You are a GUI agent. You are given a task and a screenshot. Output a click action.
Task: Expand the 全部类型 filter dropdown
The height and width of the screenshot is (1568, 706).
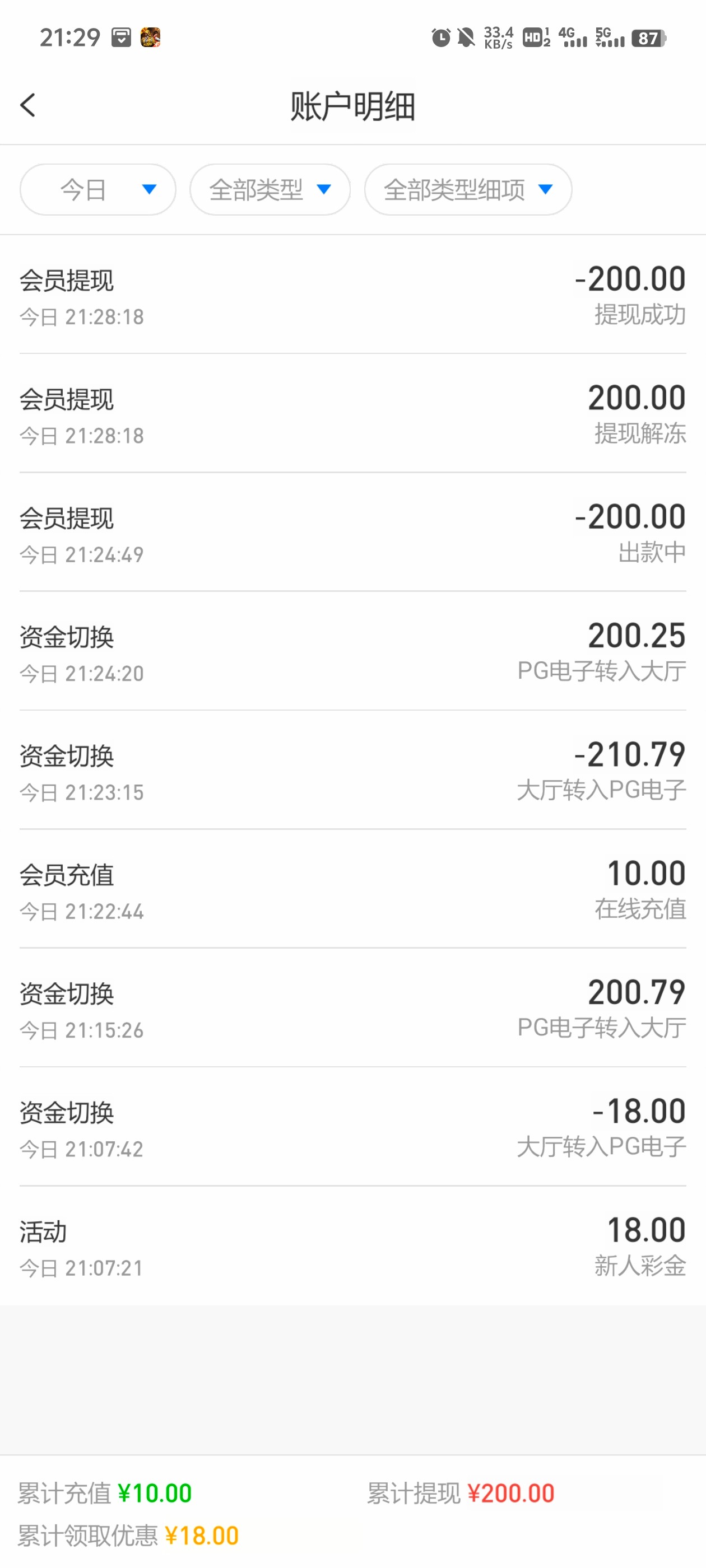270,190
